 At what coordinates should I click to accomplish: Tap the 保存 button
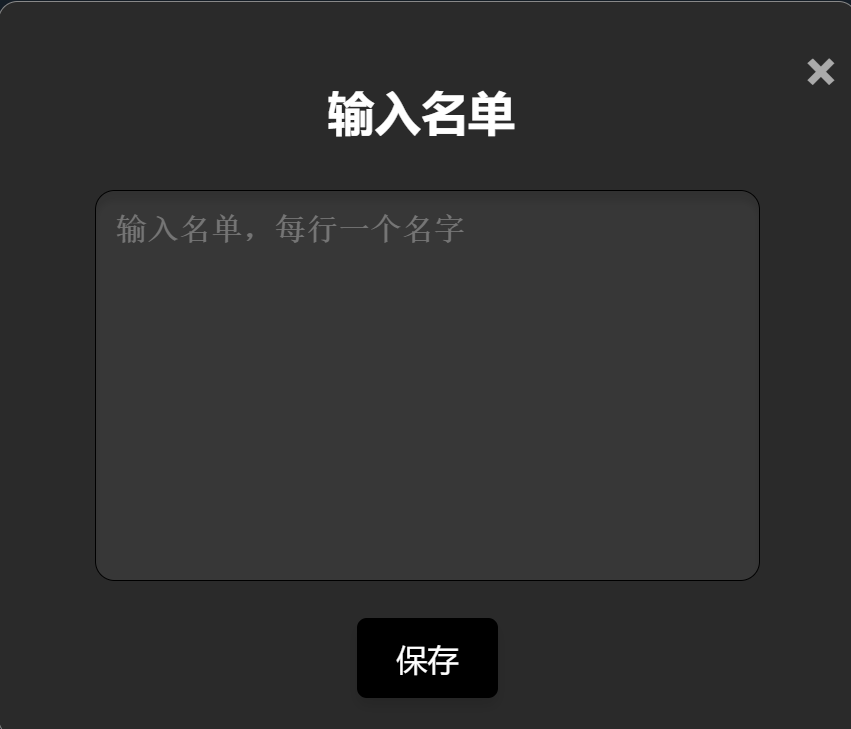click(427, 658)
